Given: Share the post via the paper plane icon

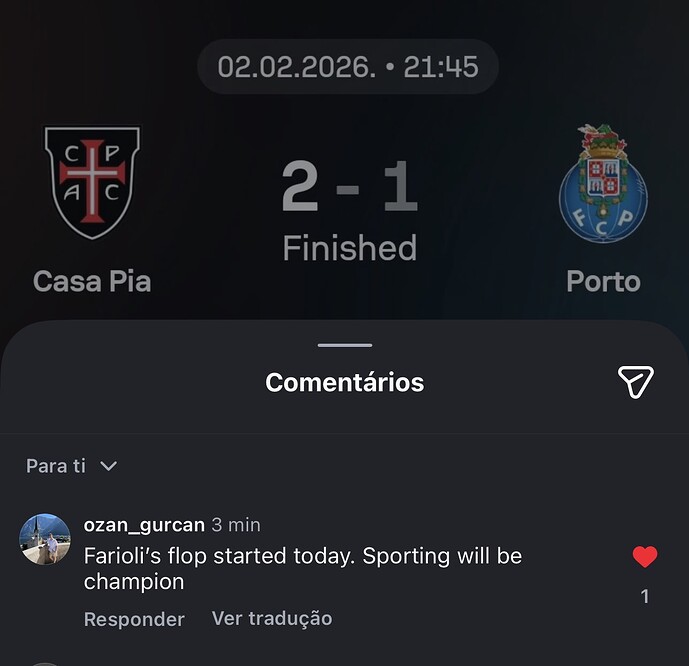Looking at the screenshot, I should coord(635,381).
